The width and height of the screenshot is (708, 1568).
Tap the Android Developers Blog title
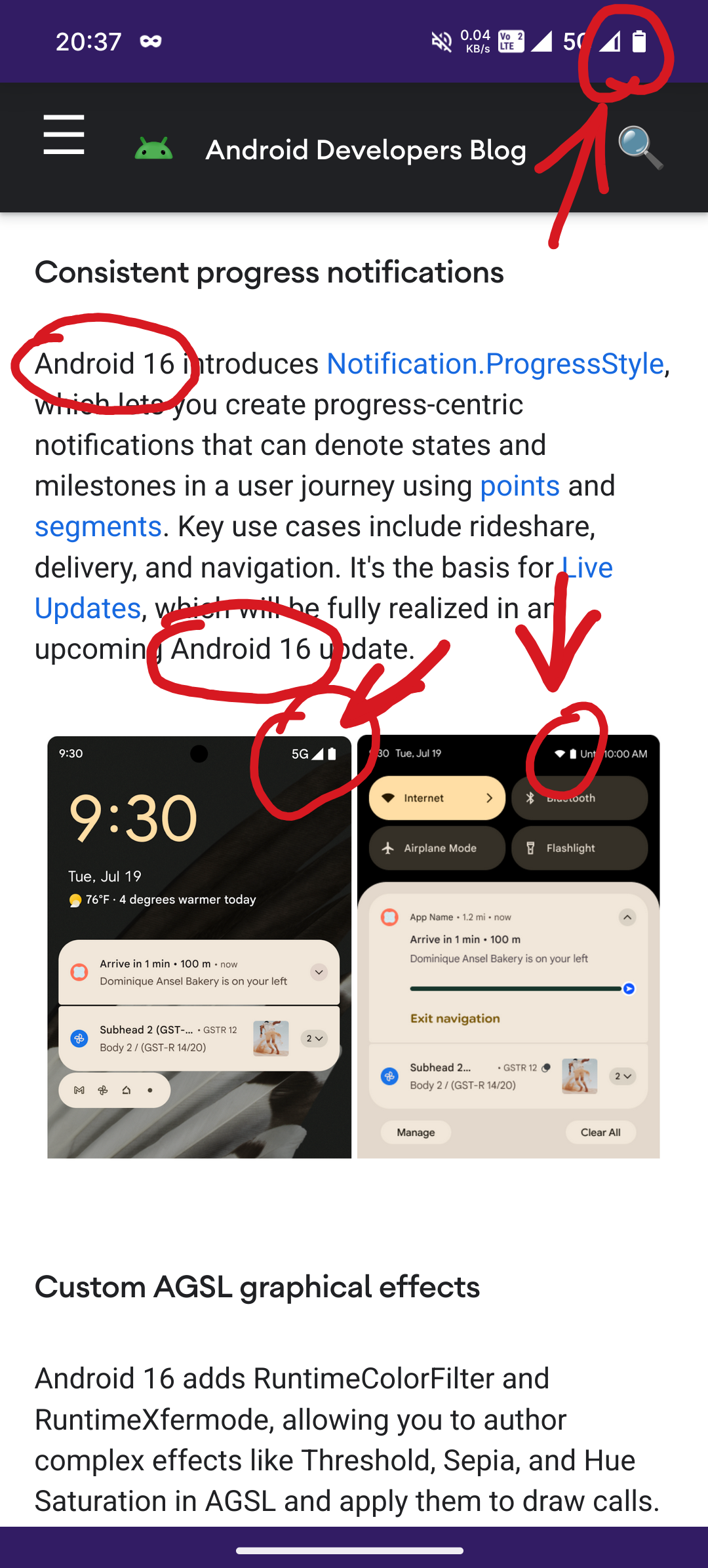click(x=366, y=150)
